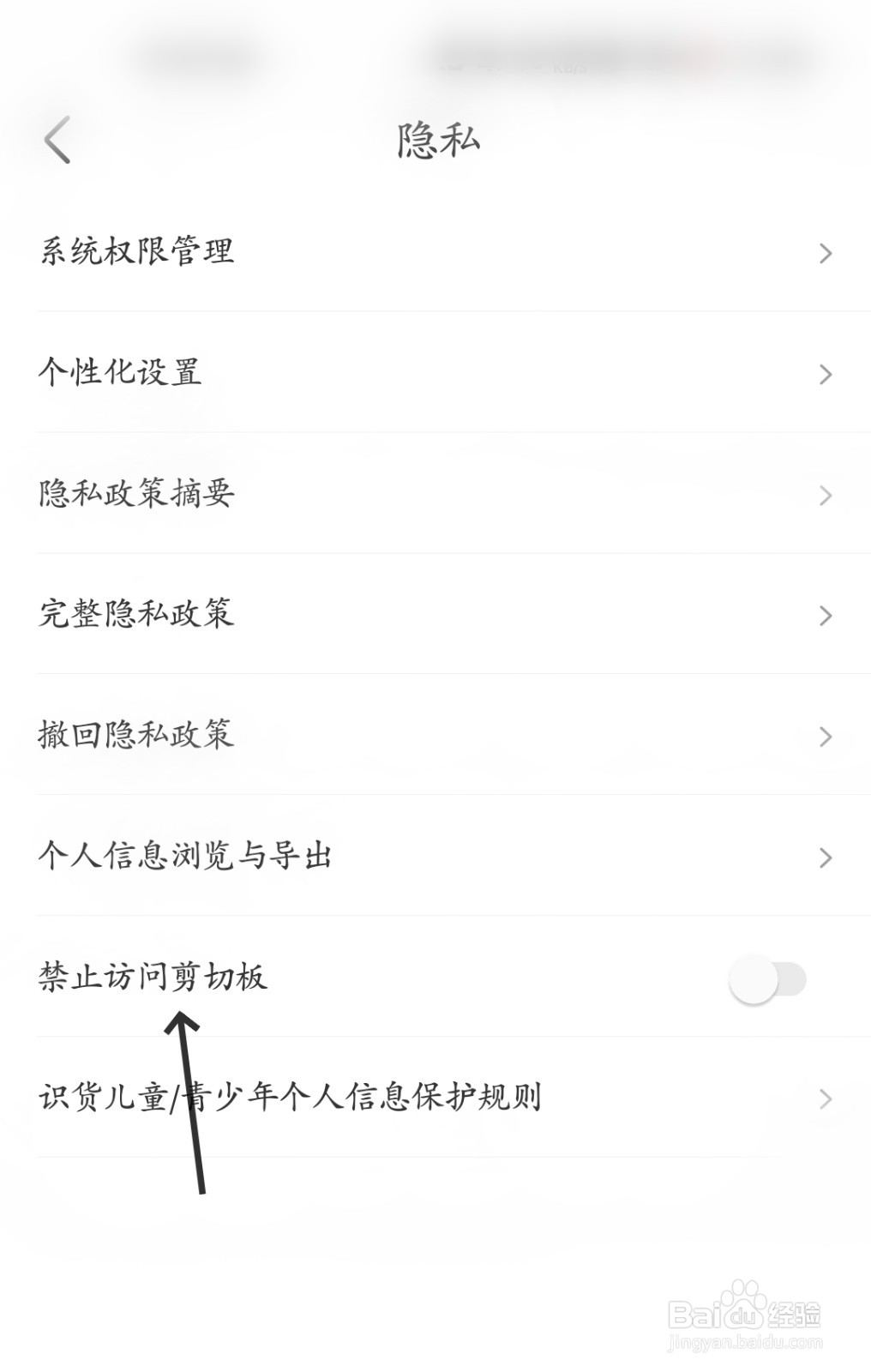
Task: Expand 个人信息浏览与导出 chevron arrow
Action: coord(826,855)
